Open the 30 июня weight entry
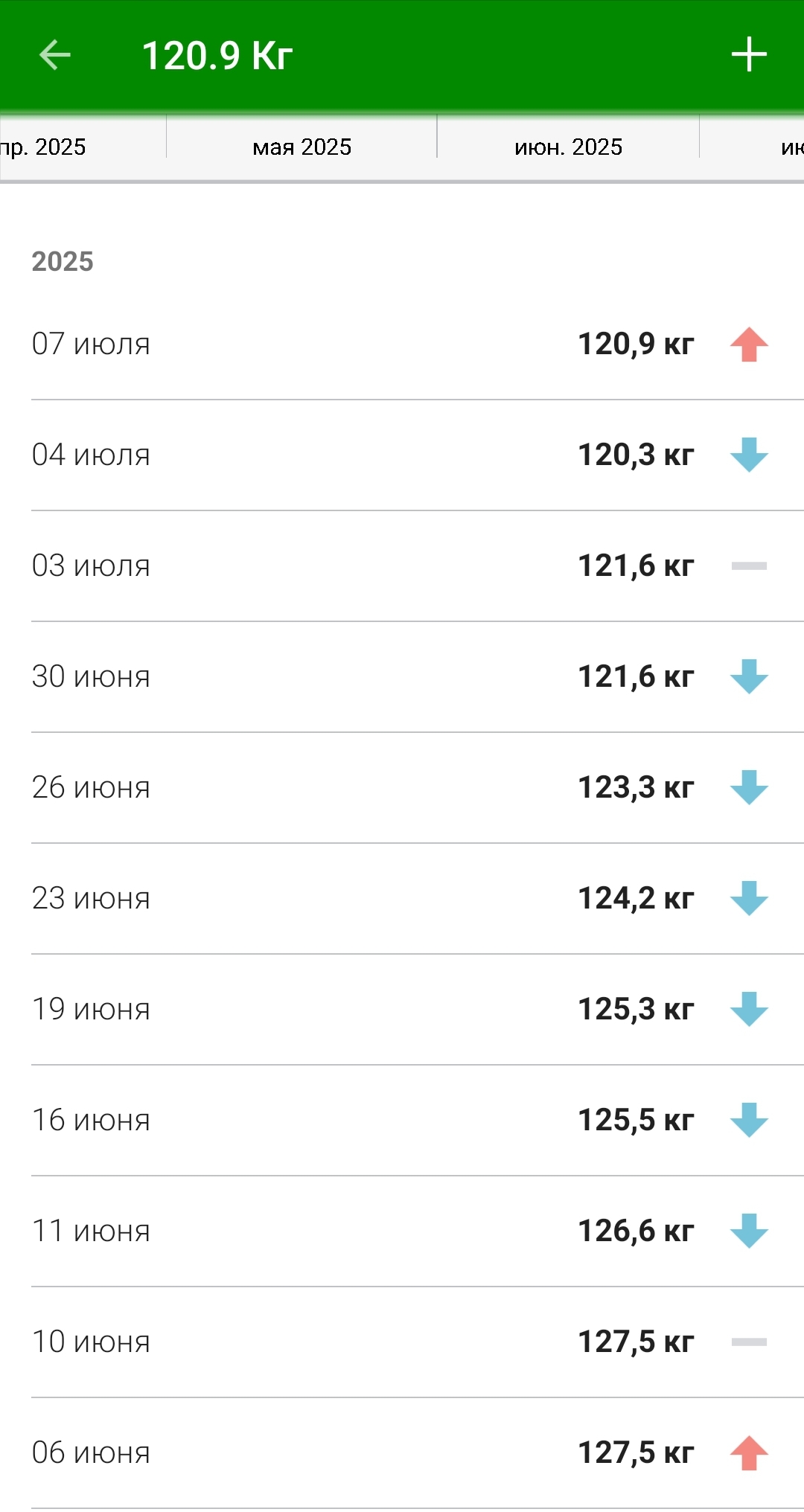This screenshot has width=804, height=1512. click(x=402, y=677)
